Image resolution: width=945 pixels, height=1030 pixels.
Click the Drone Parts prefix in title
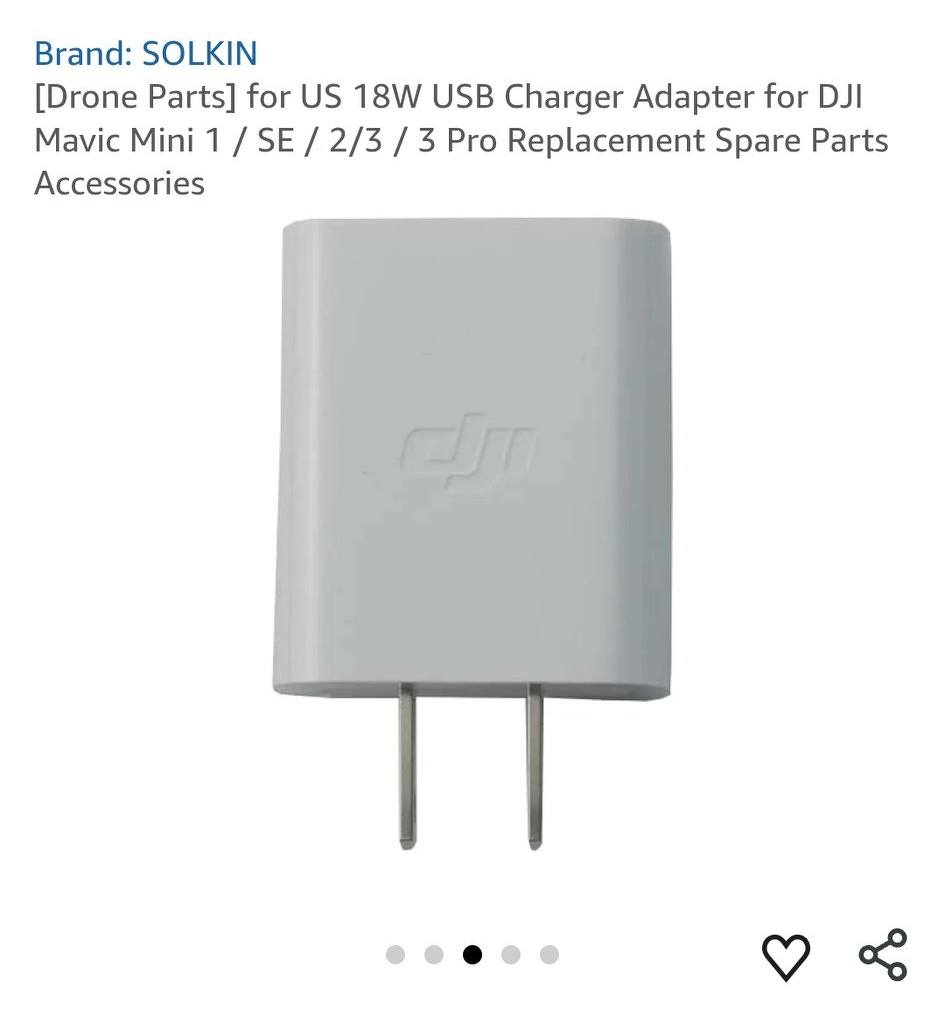click(x=133, y=96)
